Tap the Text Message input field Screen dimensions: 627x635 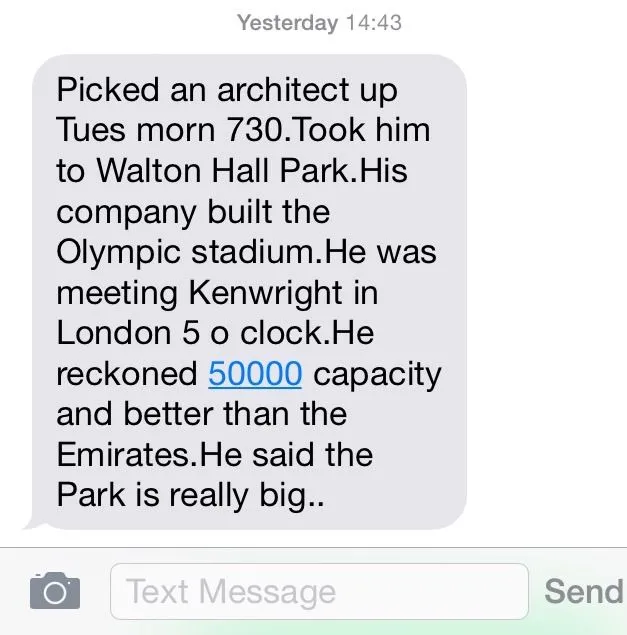(318, 591)
